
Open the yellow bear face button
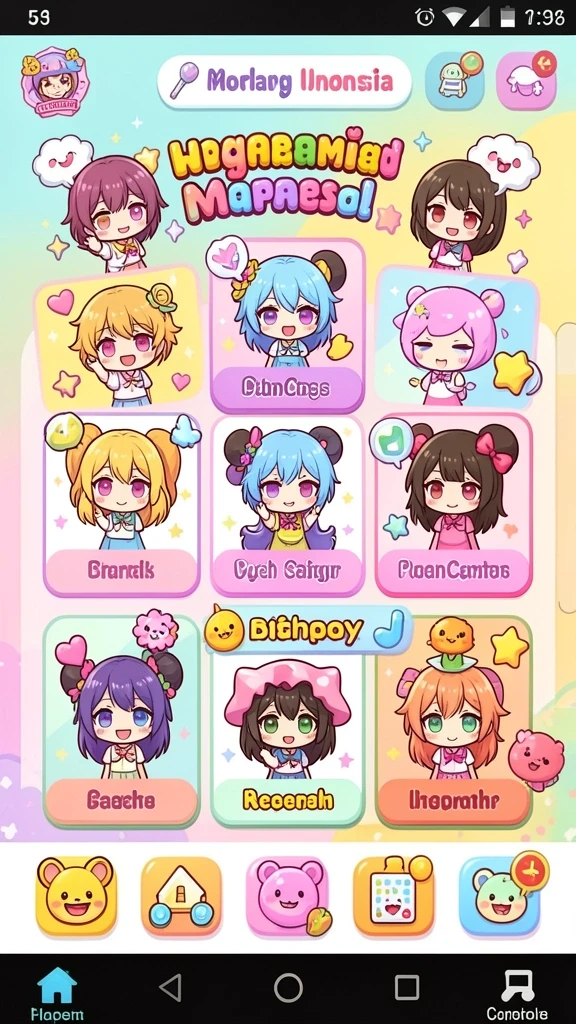[x=76, y=897]
